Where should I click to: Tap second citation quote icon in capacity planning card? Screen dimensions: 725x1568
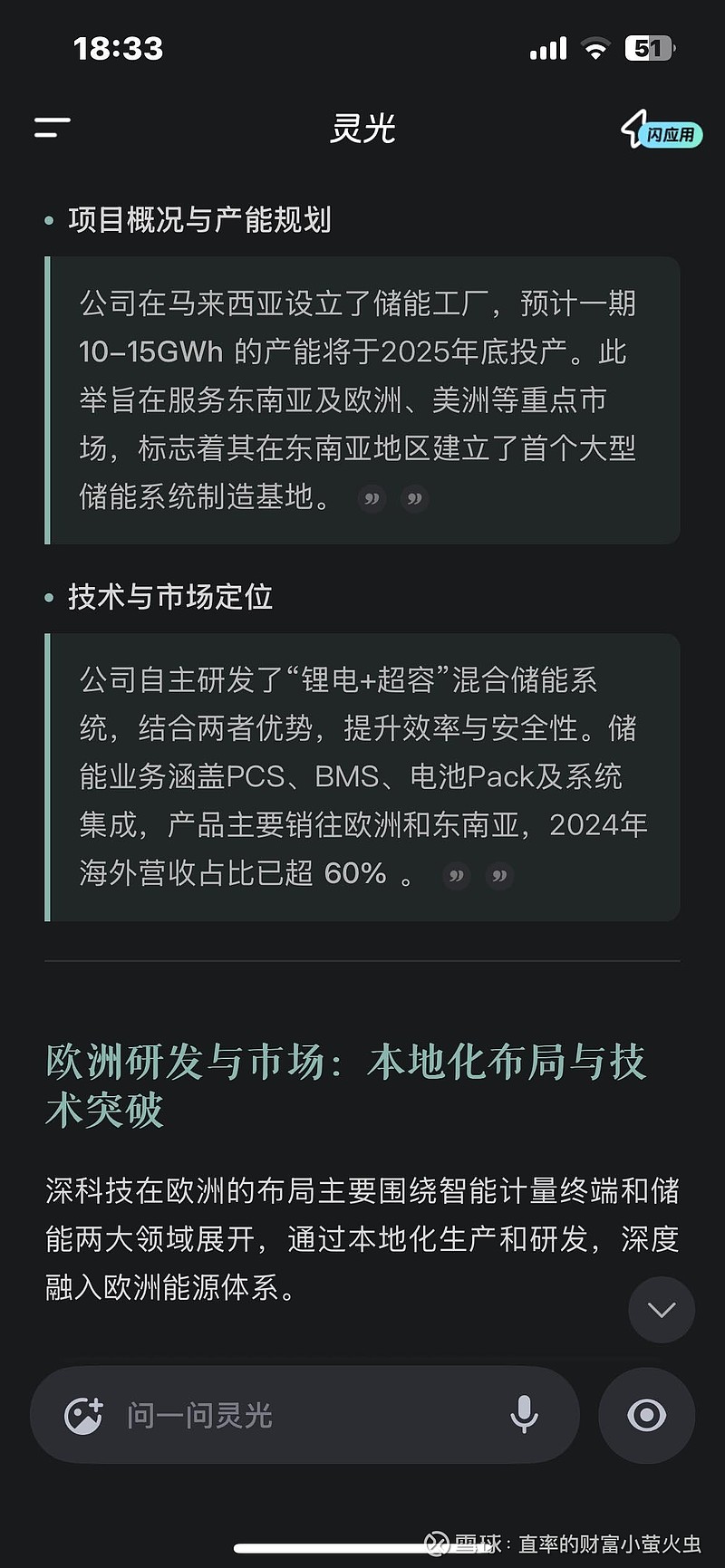(x=414, y=499)
